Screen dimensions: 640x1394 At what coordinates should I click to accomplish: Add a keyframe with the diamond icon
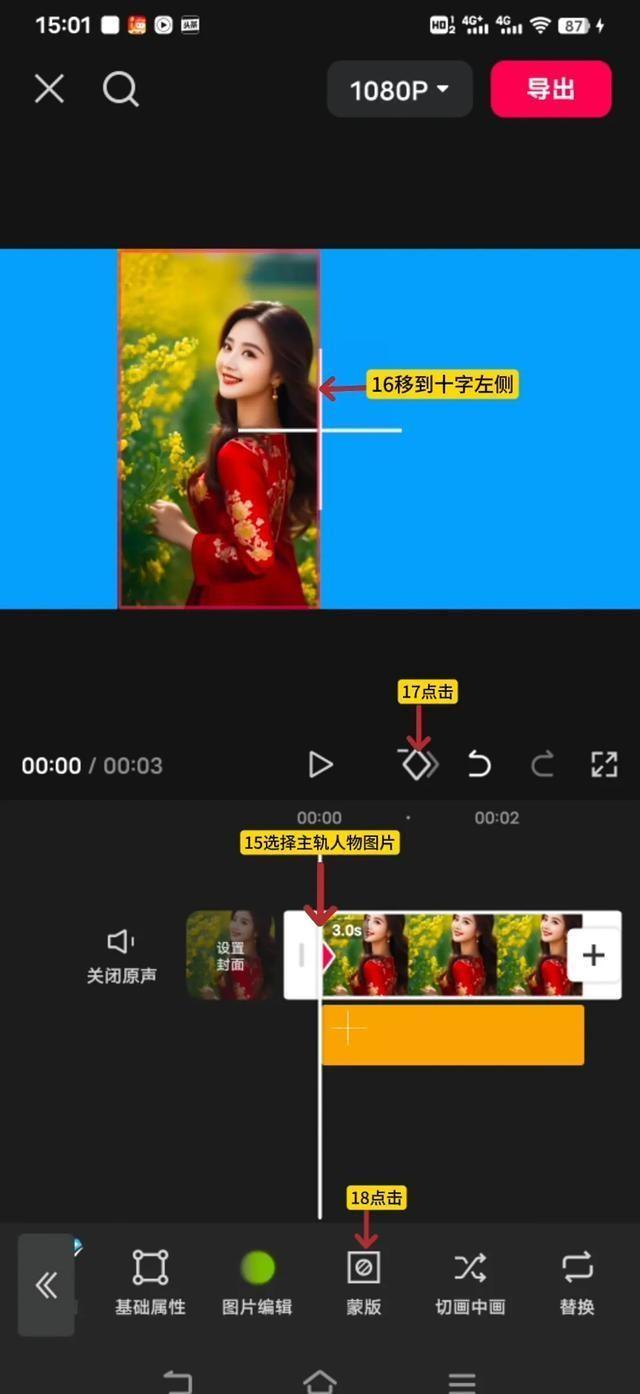[x=417, y=765]
